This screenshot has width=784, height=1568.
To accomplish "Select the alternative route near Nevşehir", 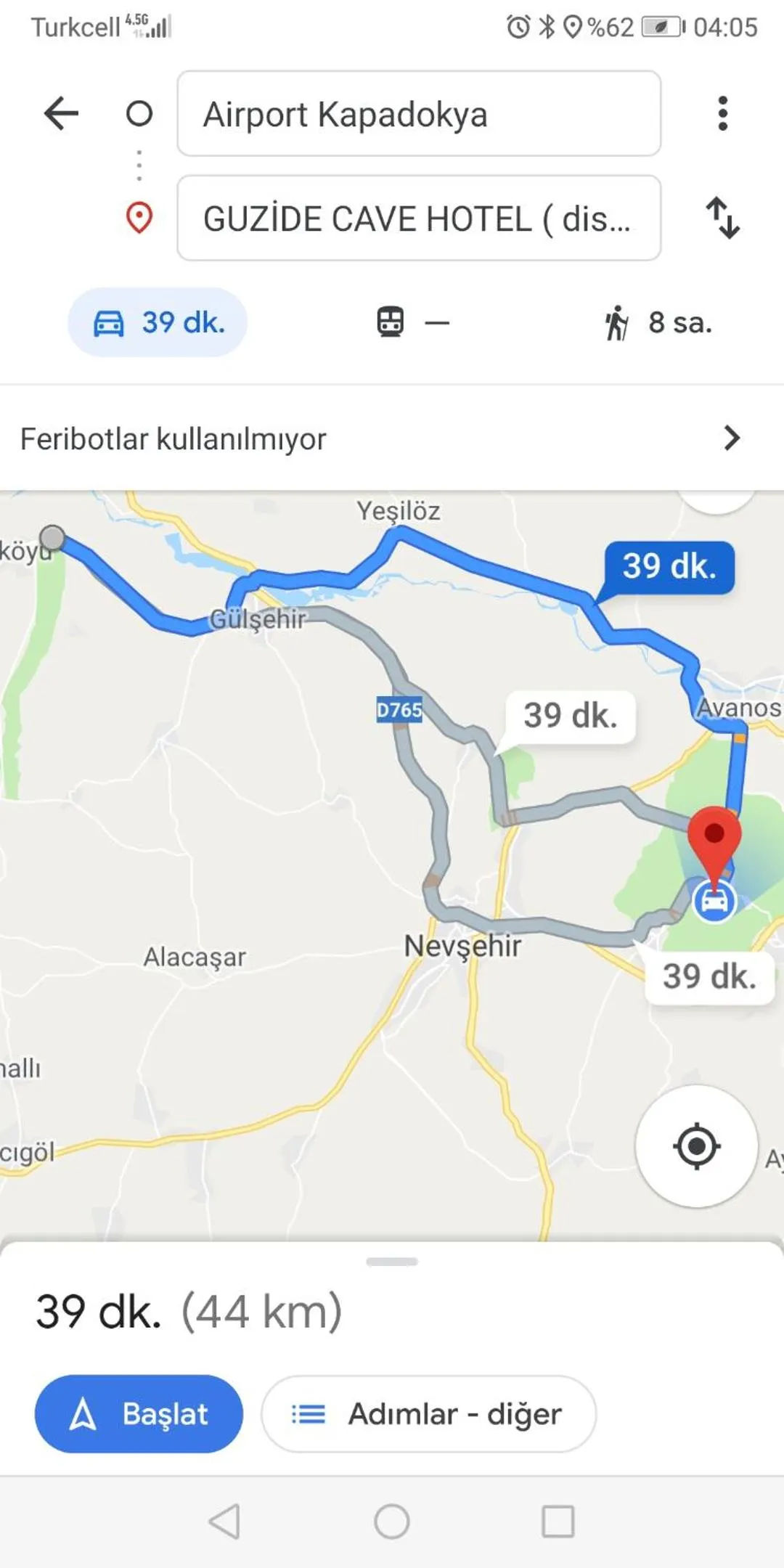I will 709,976.
